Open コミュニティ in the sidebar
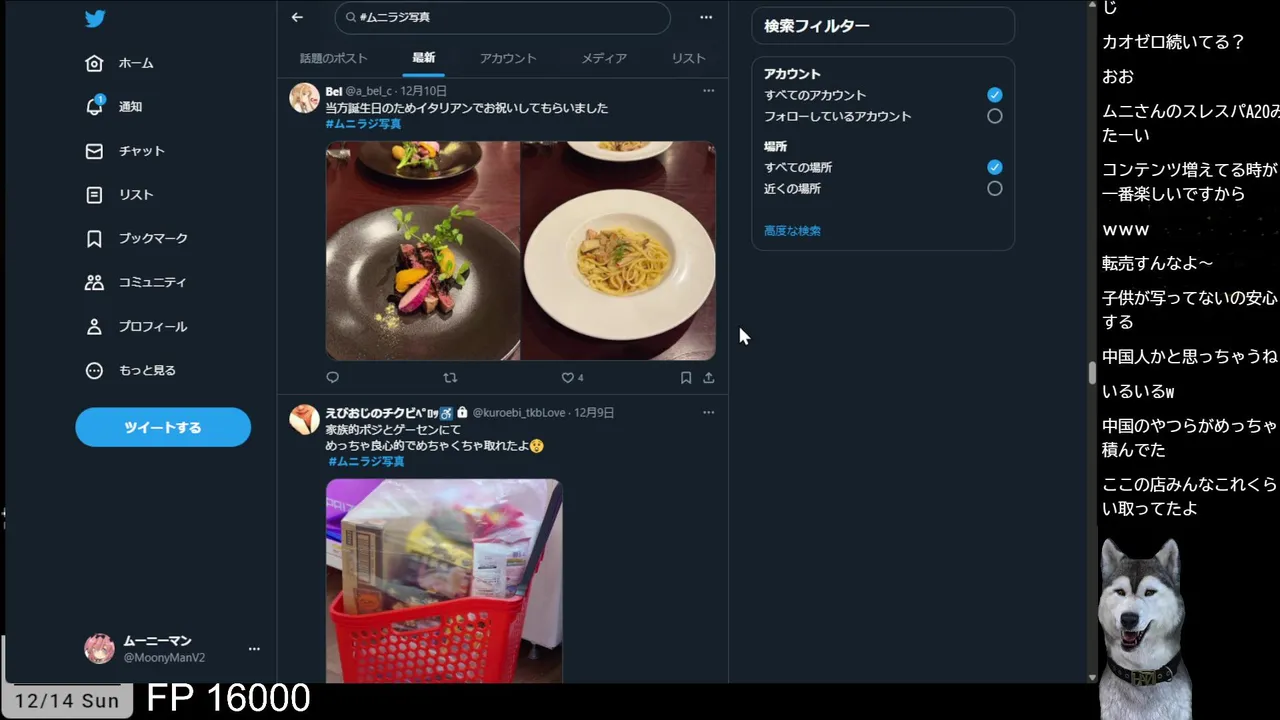 click(136, 283)
